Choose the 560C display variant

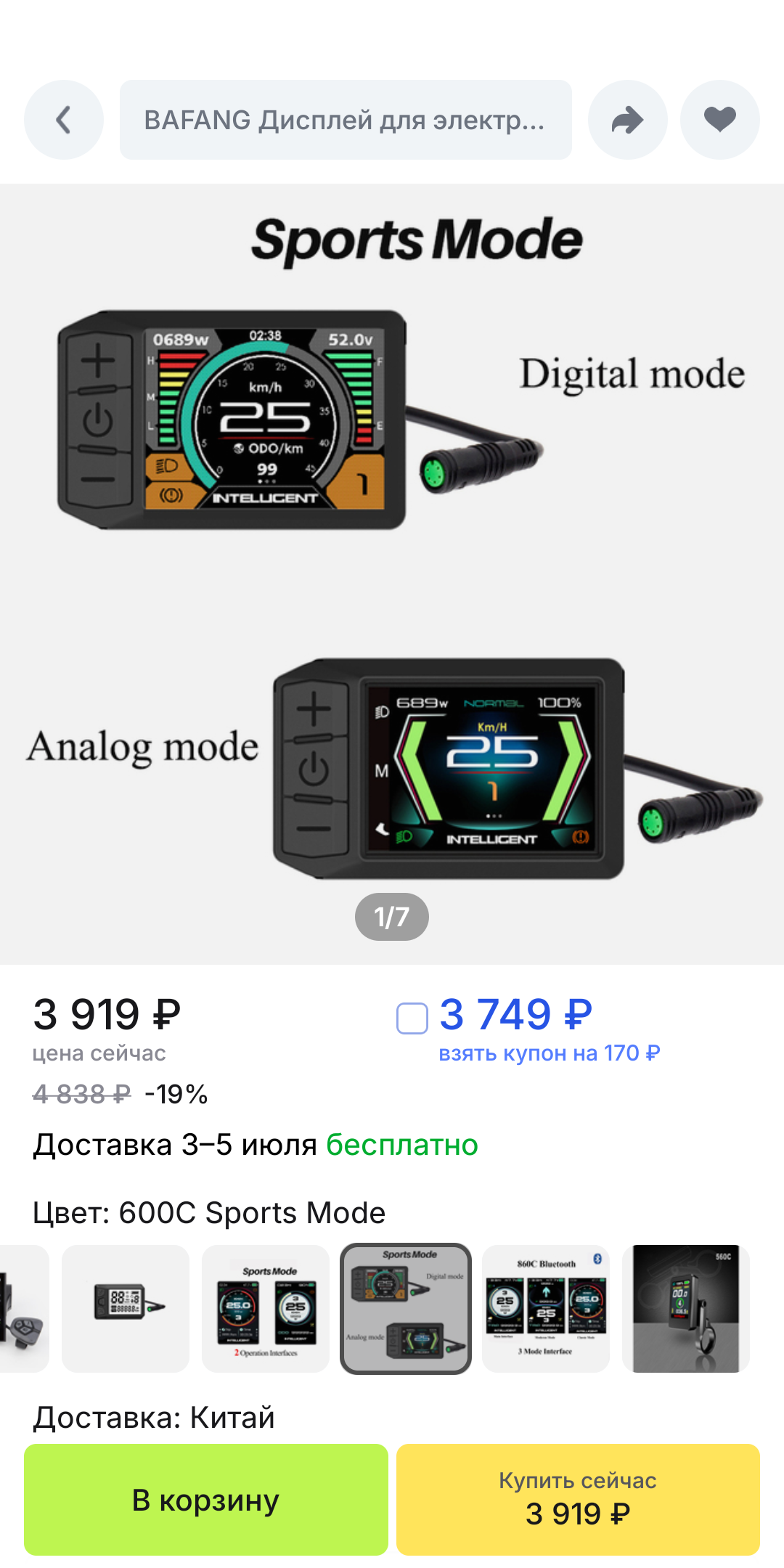point(686,1308)
